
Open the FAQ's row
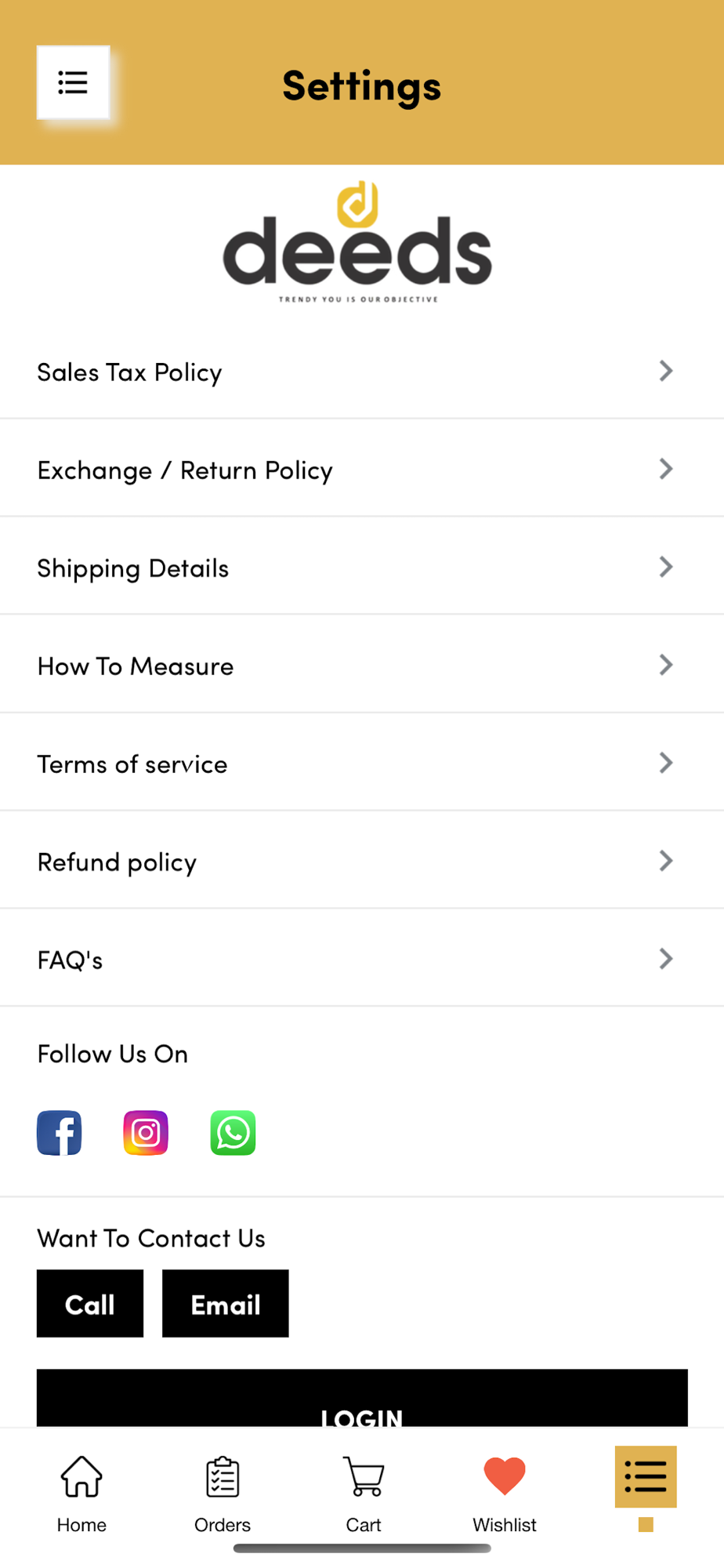click(x=362, y=959)
